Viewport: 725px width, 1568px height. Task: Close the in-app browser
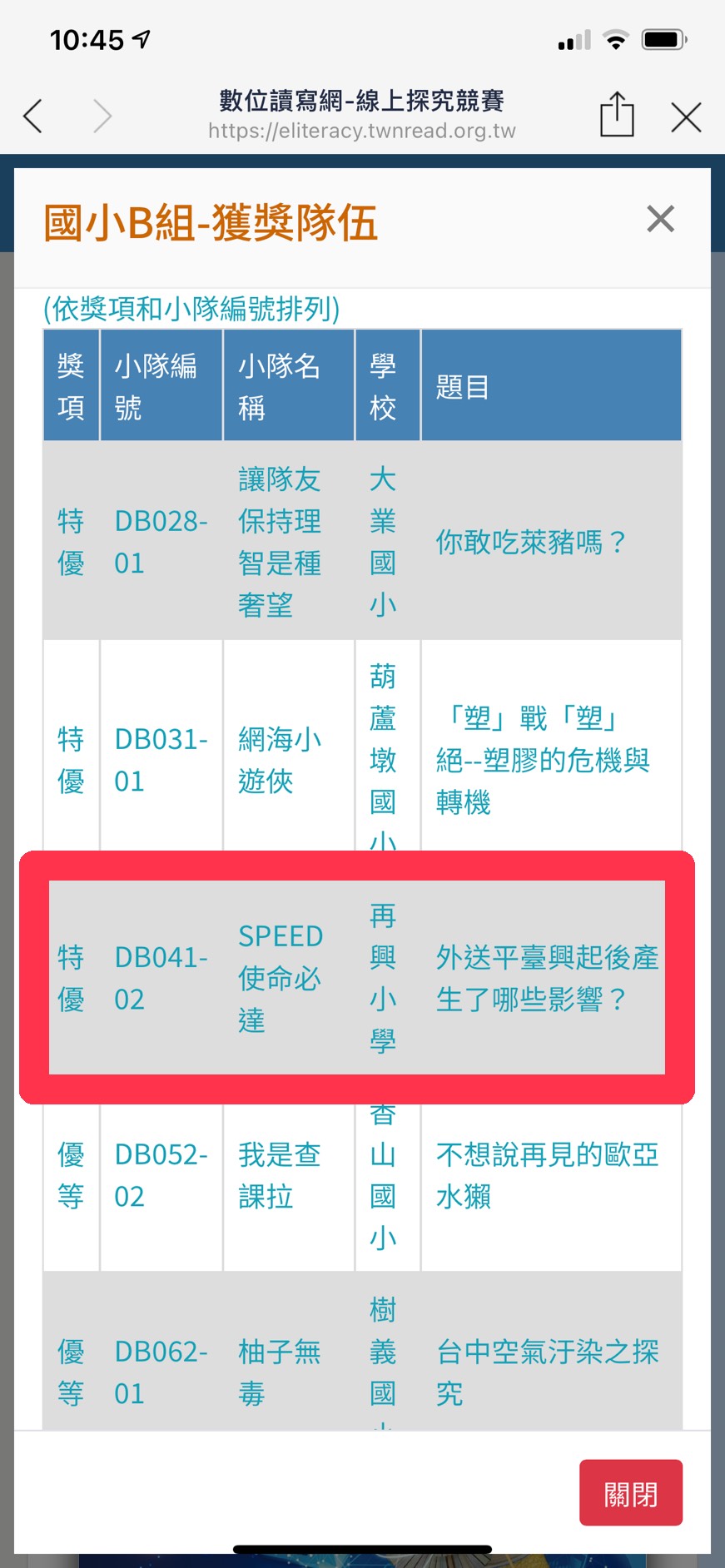(686, 117)
